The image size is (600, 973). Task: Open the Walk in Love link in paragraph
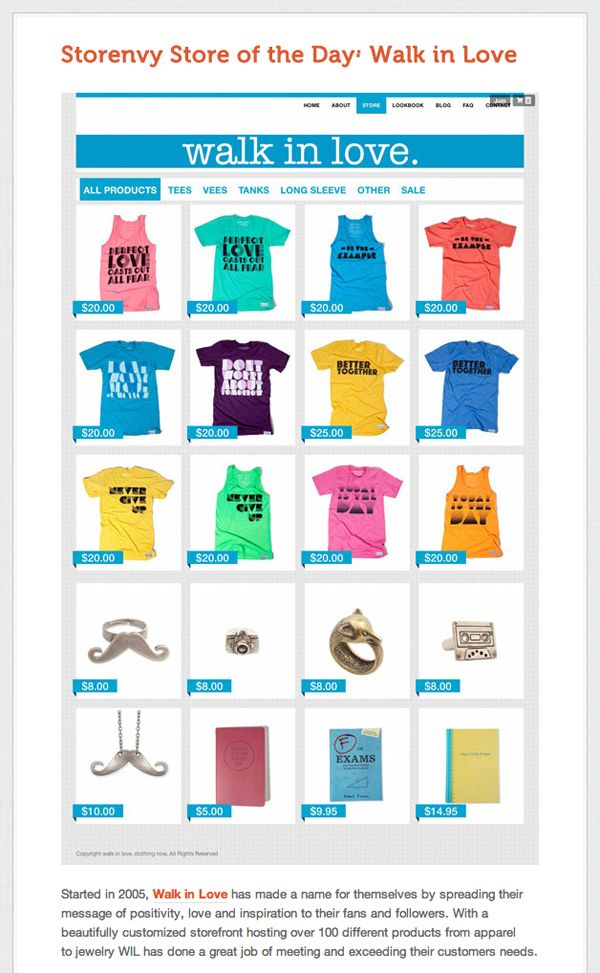pos(190,893)
